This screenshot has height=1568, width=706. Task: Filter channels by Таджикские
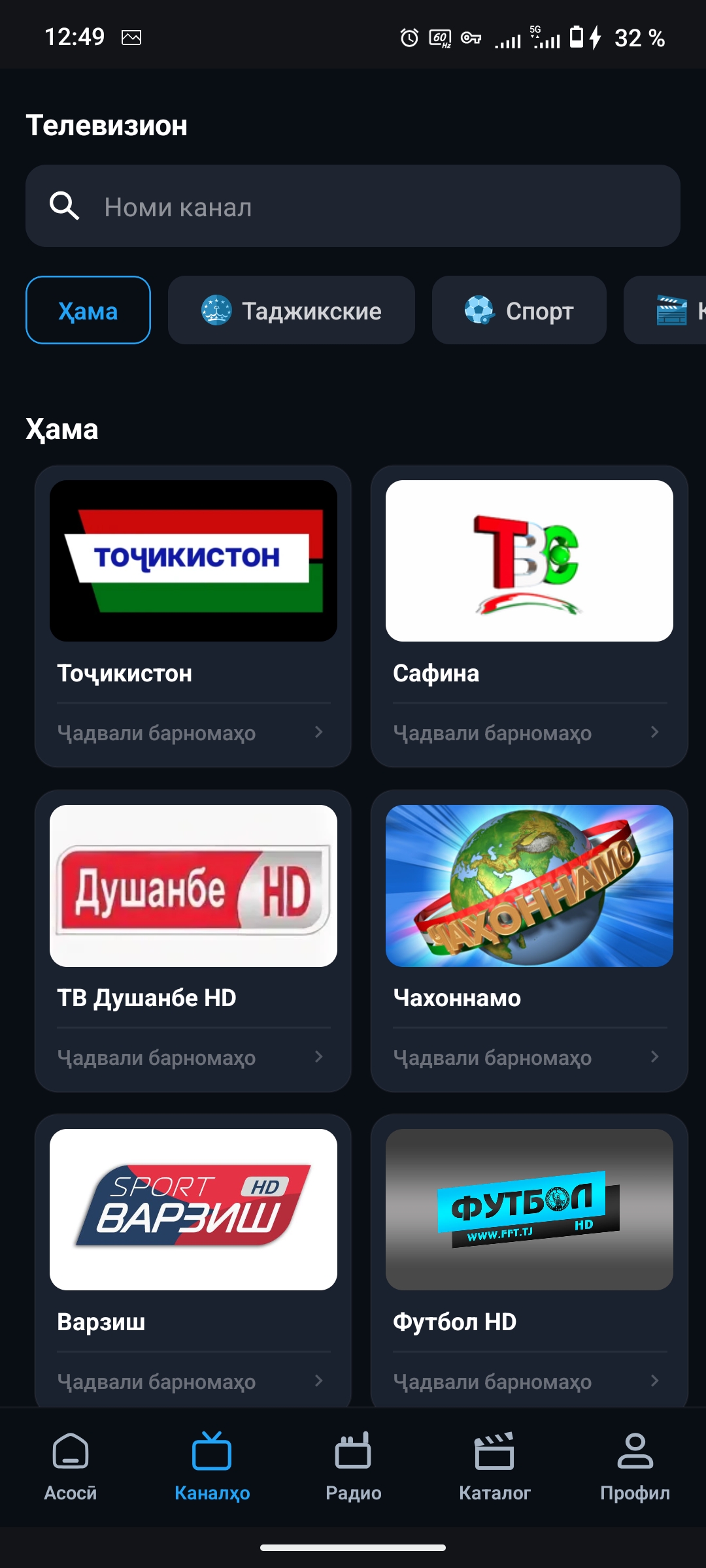pyautogui.click(x=292, y=310)
